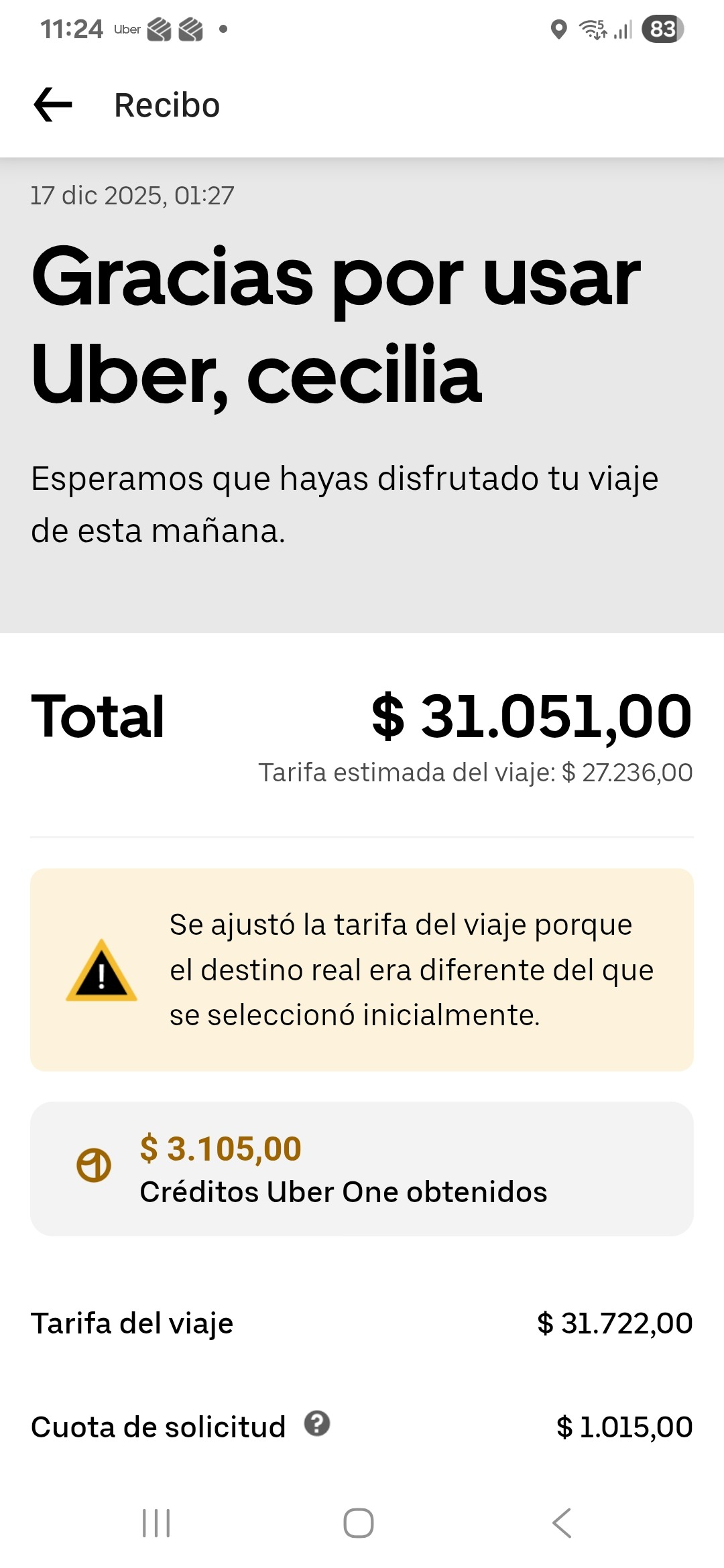
Task: Open recent apps from navigation bar
Action: (156, 1522)
